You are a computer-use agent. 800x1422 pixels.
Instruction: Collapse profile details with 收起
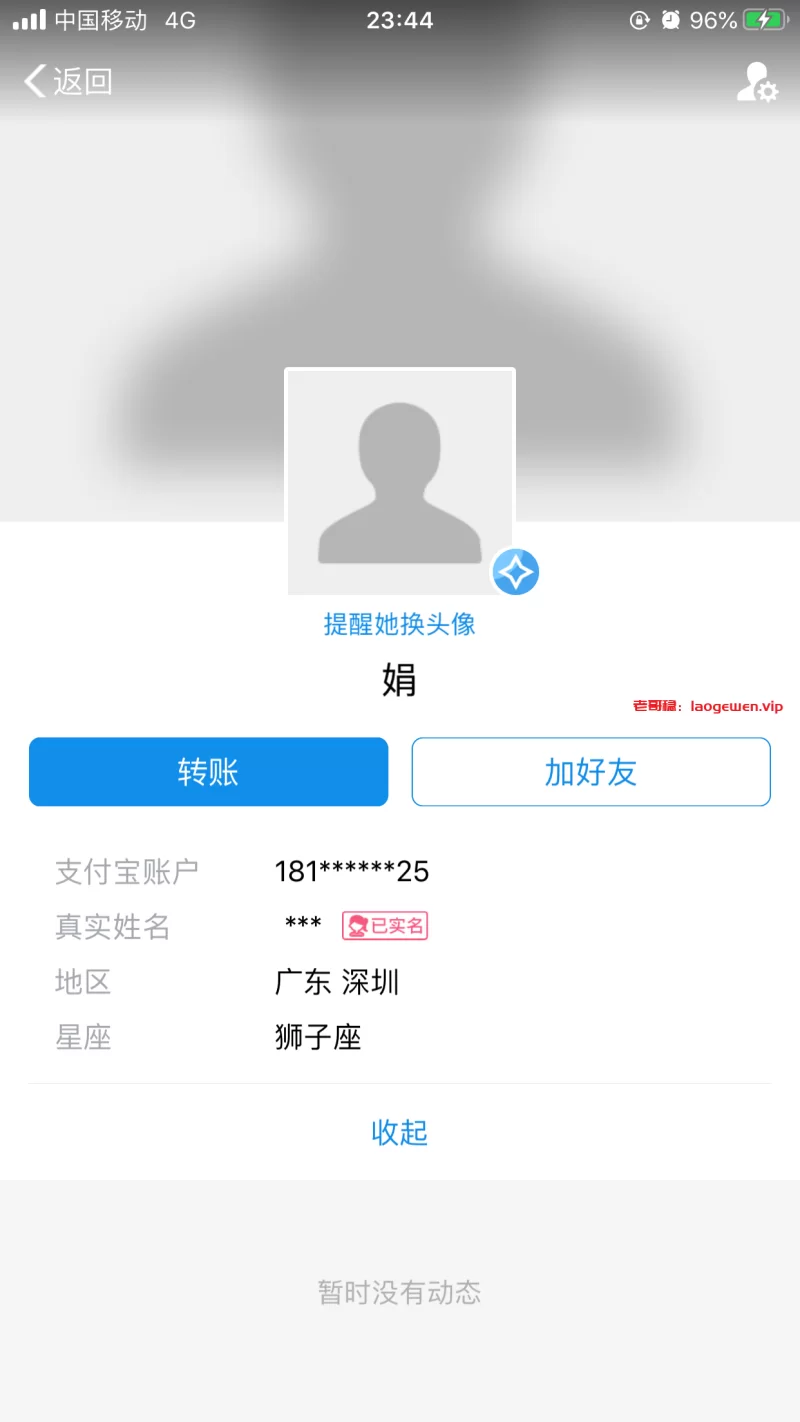pyautogui.click(x=399, y=1132)
